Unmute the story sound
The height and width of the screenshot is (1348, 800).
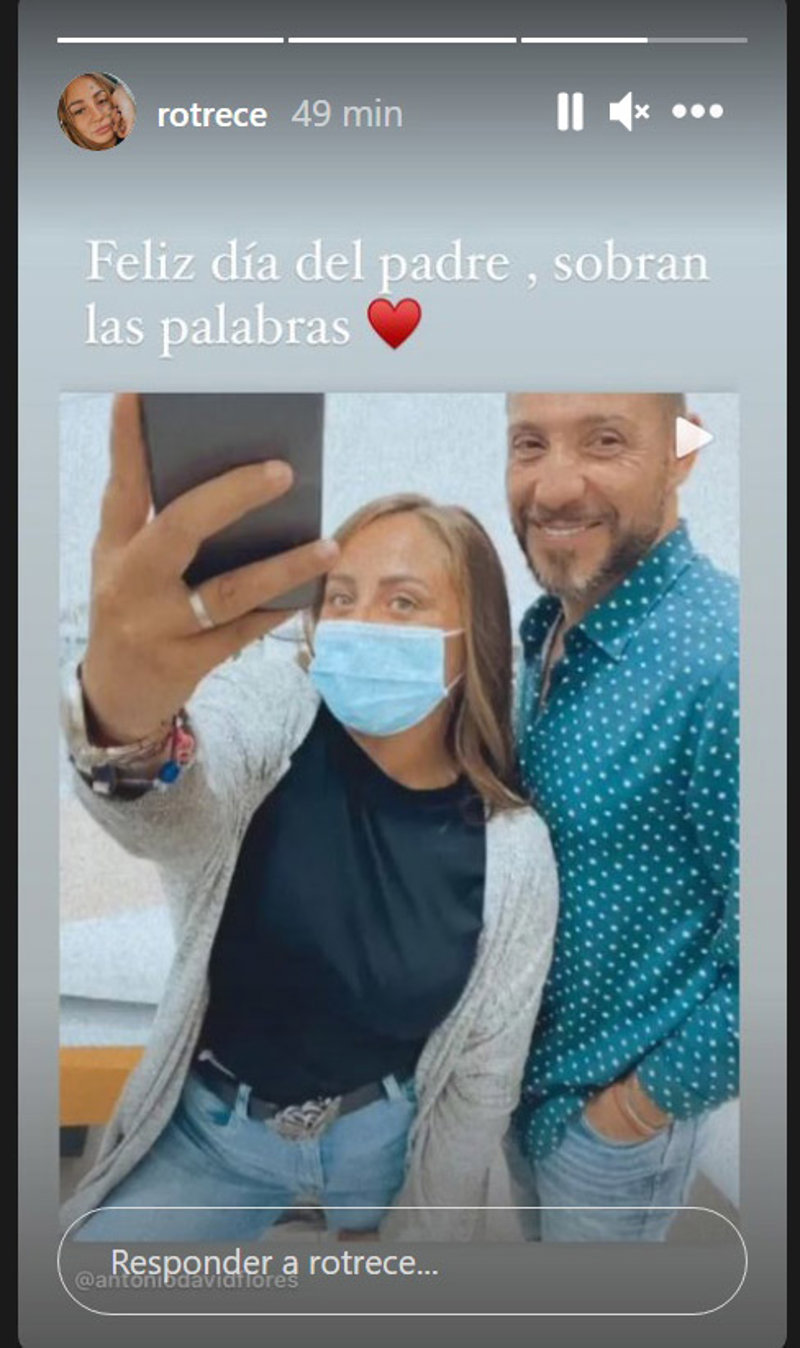click(x=629, y=112)
